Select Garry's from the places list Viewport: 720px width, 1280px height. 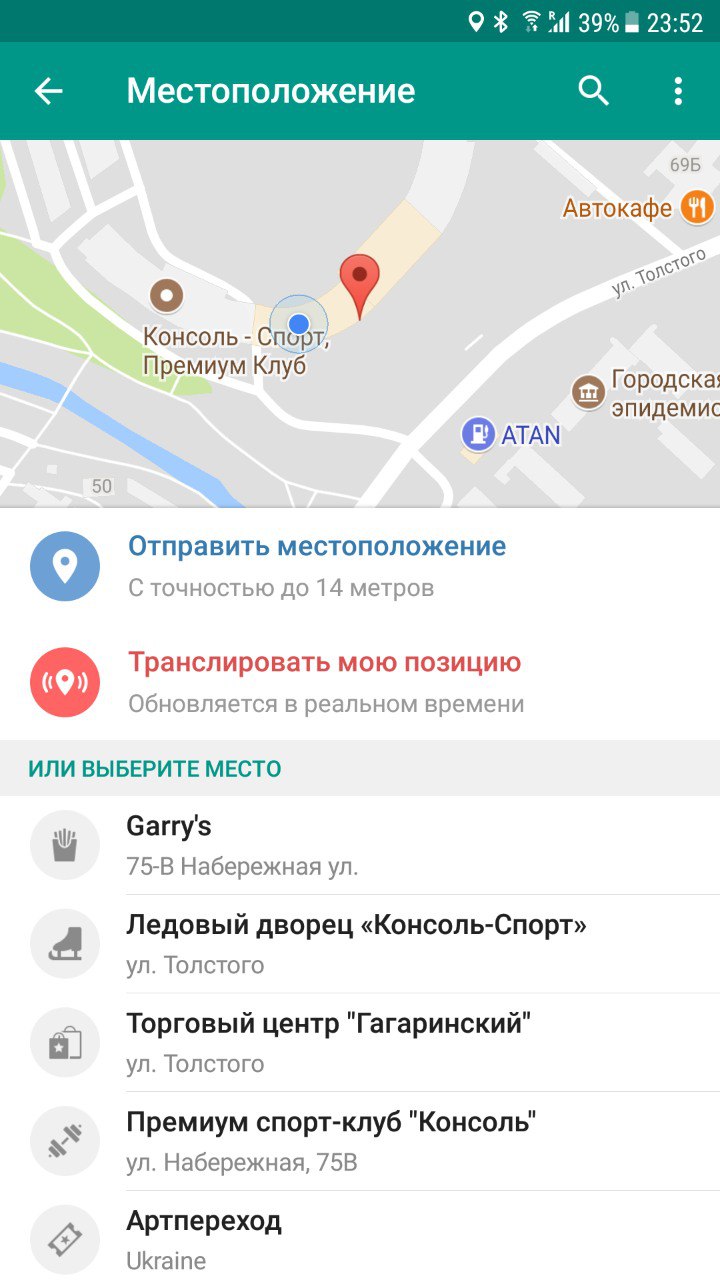coord(360,845)
